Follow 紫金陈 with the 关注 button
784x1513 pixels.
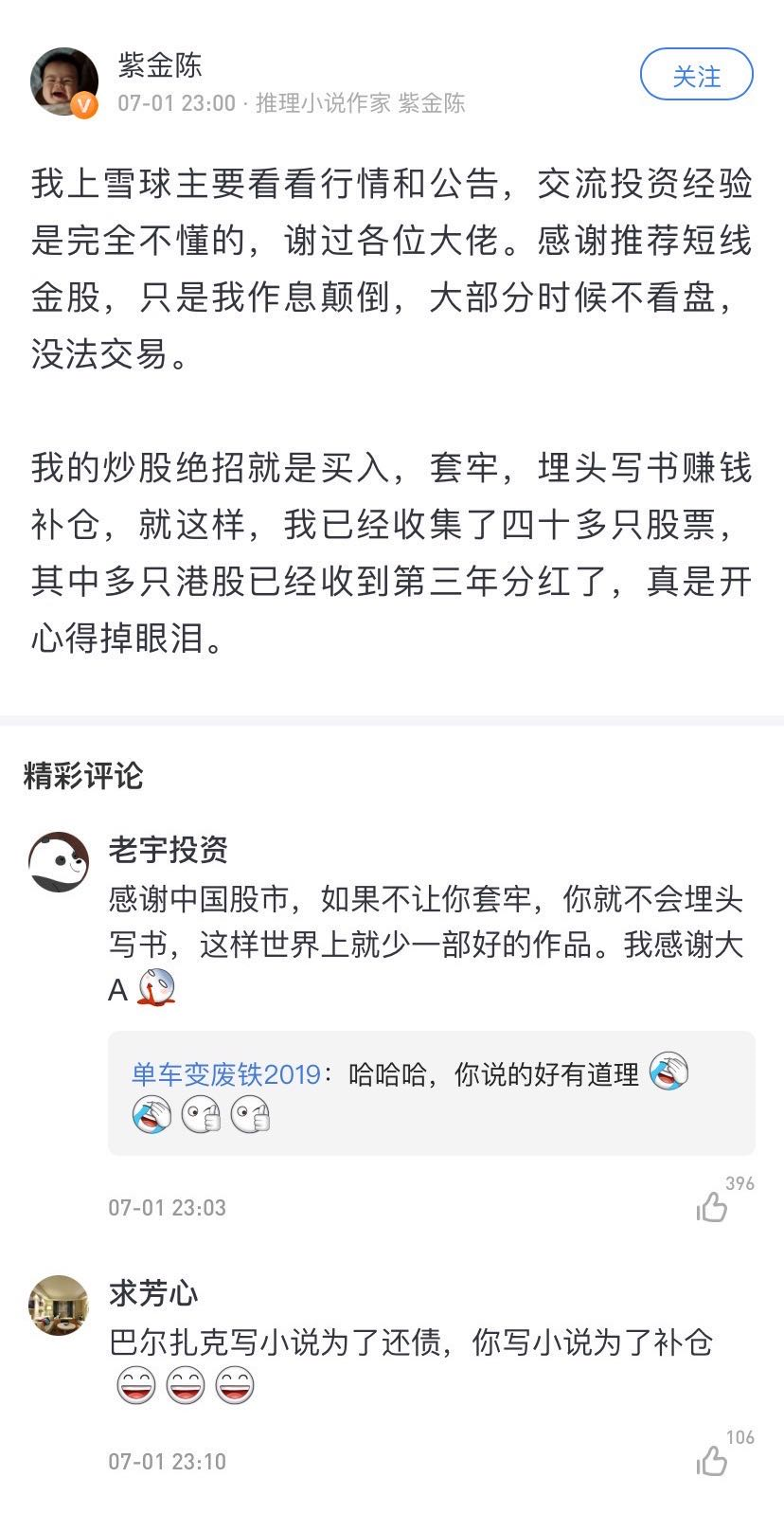click(696, 77)
